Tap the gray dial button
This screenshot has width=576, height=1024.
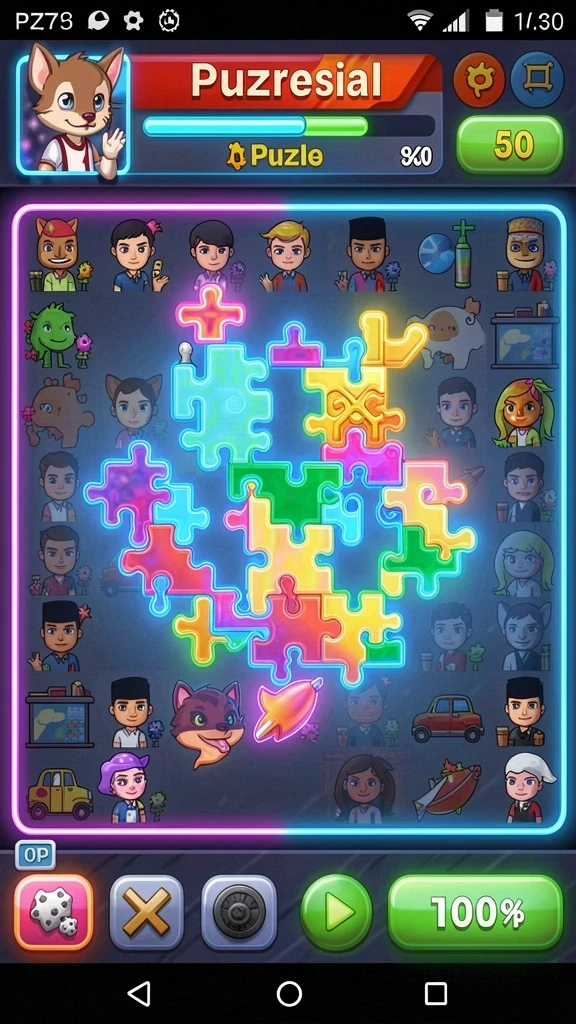click(239, 912)
